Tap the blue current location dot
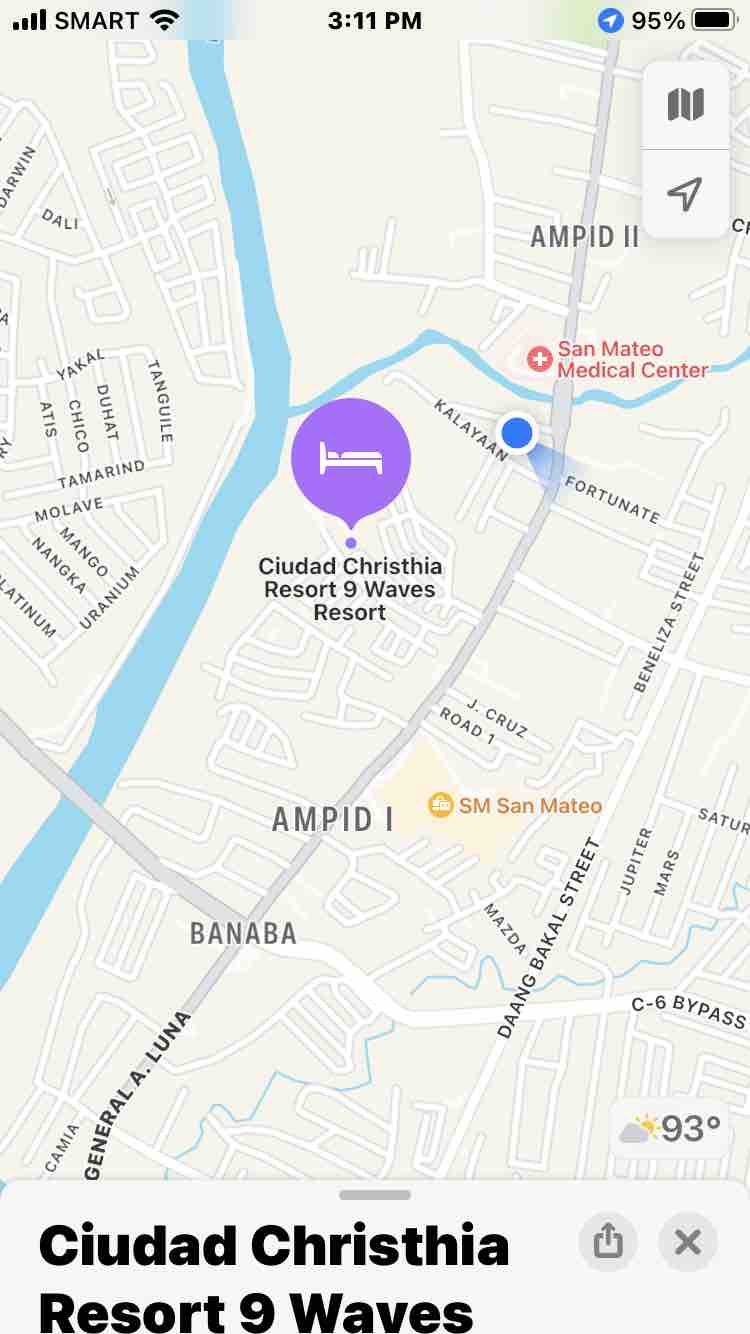 pos(517,433)
